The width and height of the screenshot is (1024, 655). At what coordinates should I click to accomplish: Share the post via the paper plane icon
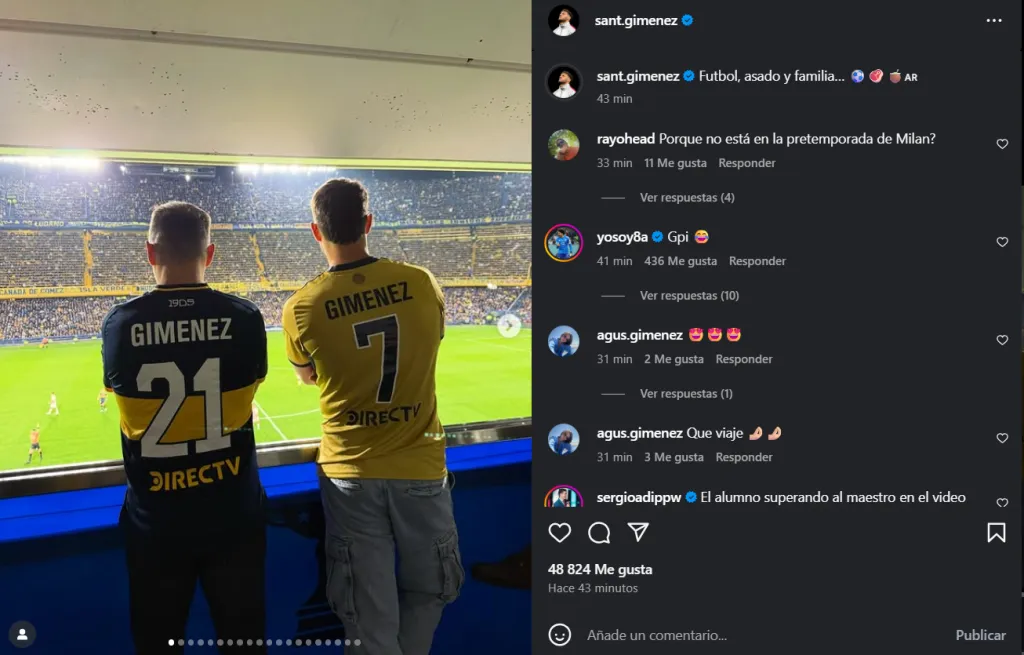pos(638,533)
